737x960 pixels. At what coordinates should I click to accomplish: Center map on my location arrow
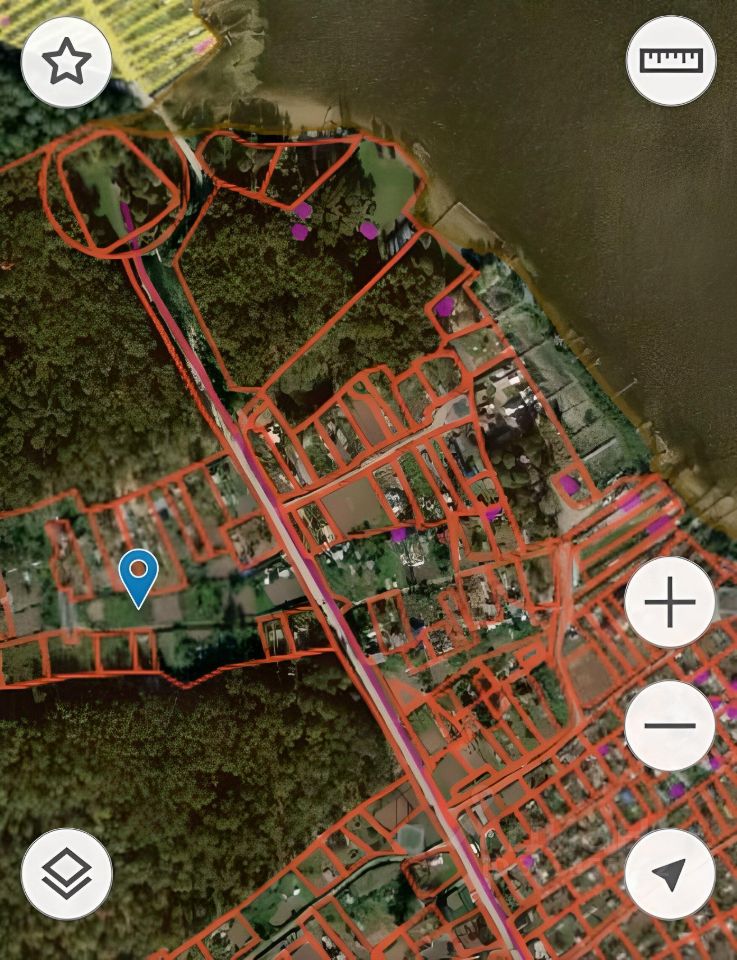[x=670, y=874]
